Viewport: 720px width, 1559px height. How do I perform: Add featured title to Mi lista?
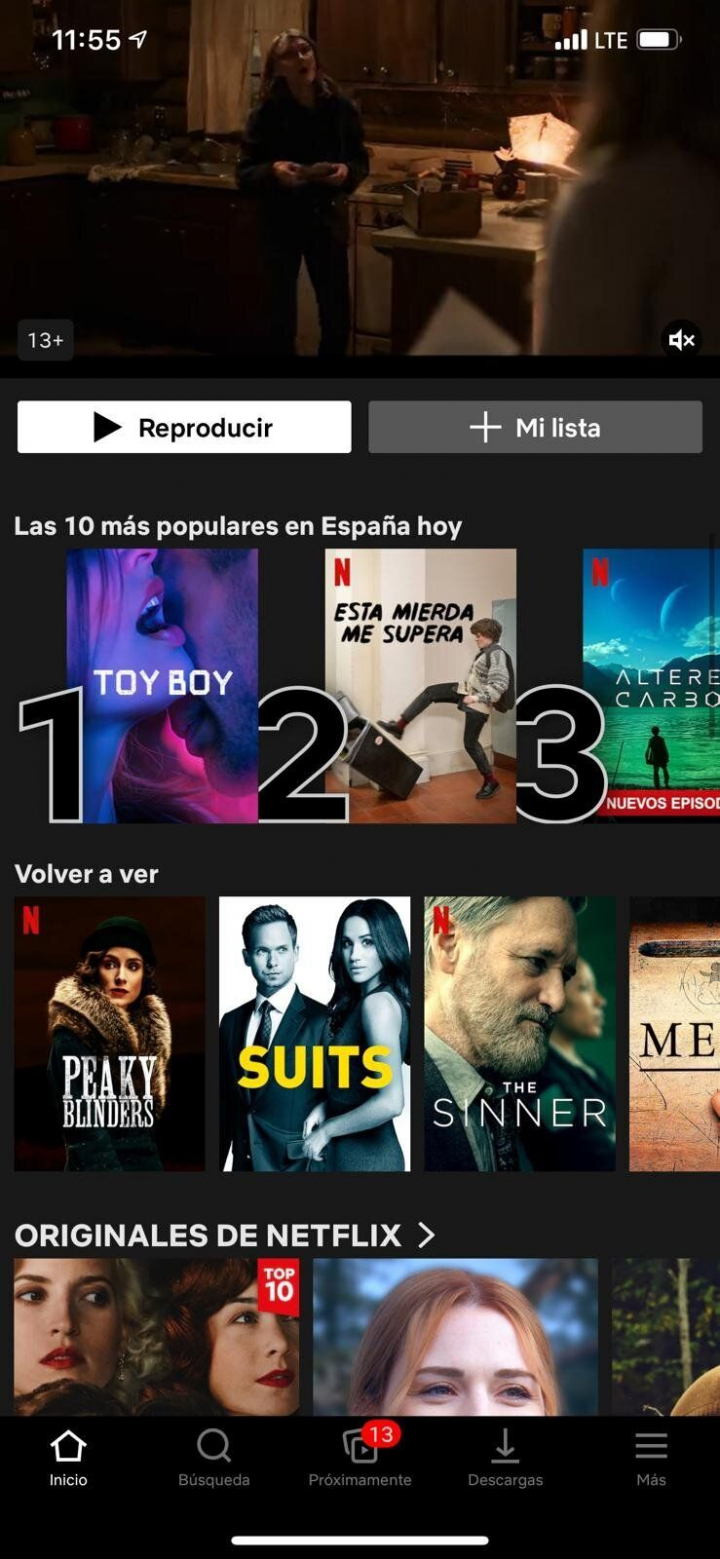[535, 427]
